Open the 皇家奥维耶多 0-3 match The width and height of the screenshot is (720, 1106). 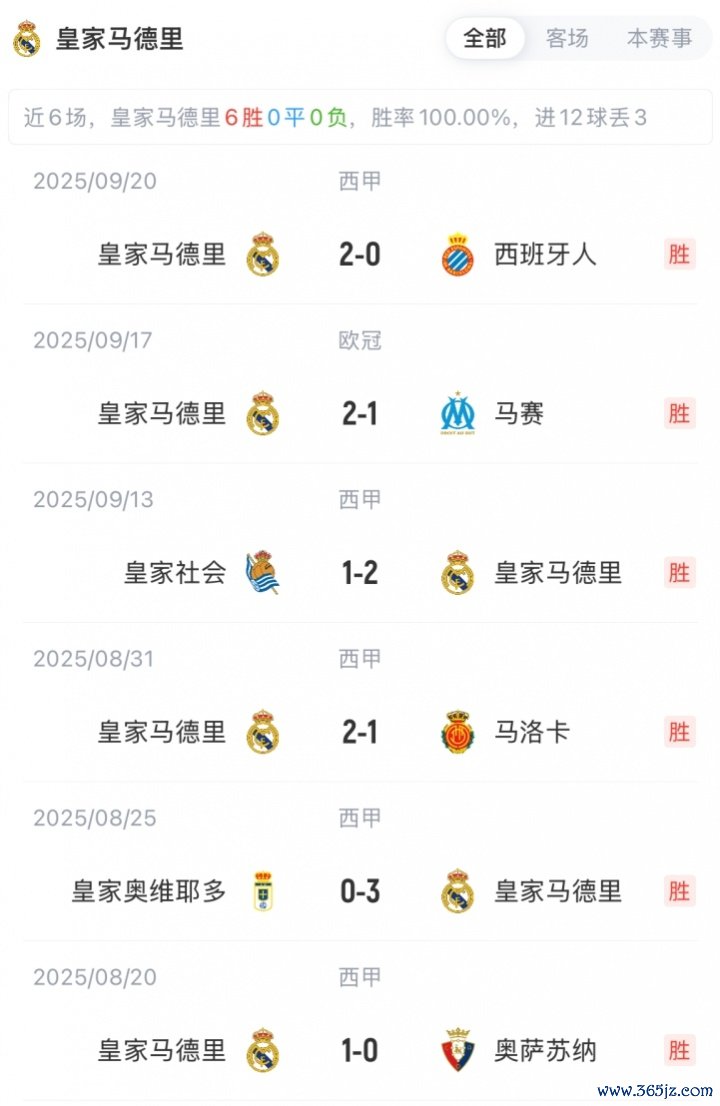360,891
